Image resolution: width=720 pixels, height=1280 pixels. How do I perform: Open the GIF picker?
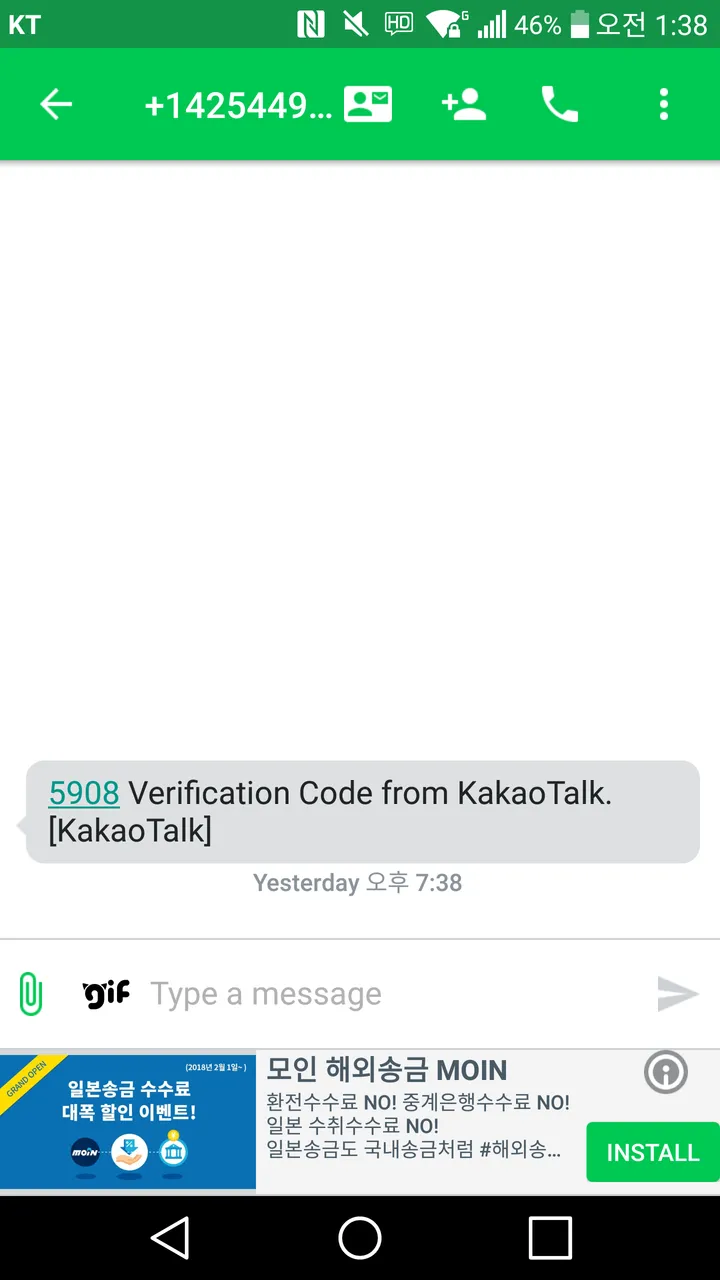pyautogui.click(x=106, y=994)
